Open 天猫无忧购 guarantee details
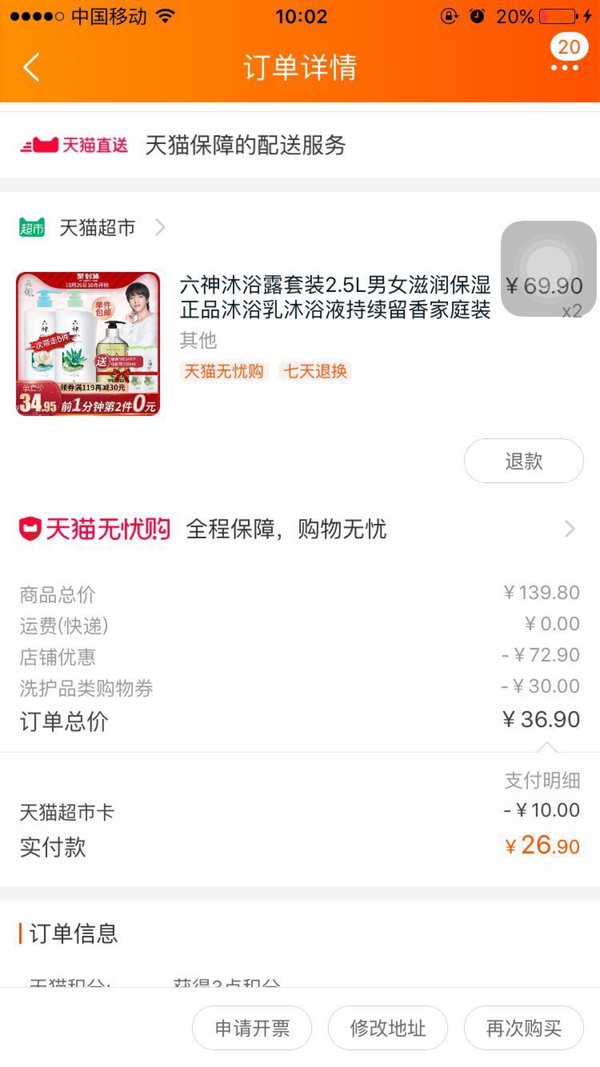Screen dimensions: 600x1067 click(300, 529)
